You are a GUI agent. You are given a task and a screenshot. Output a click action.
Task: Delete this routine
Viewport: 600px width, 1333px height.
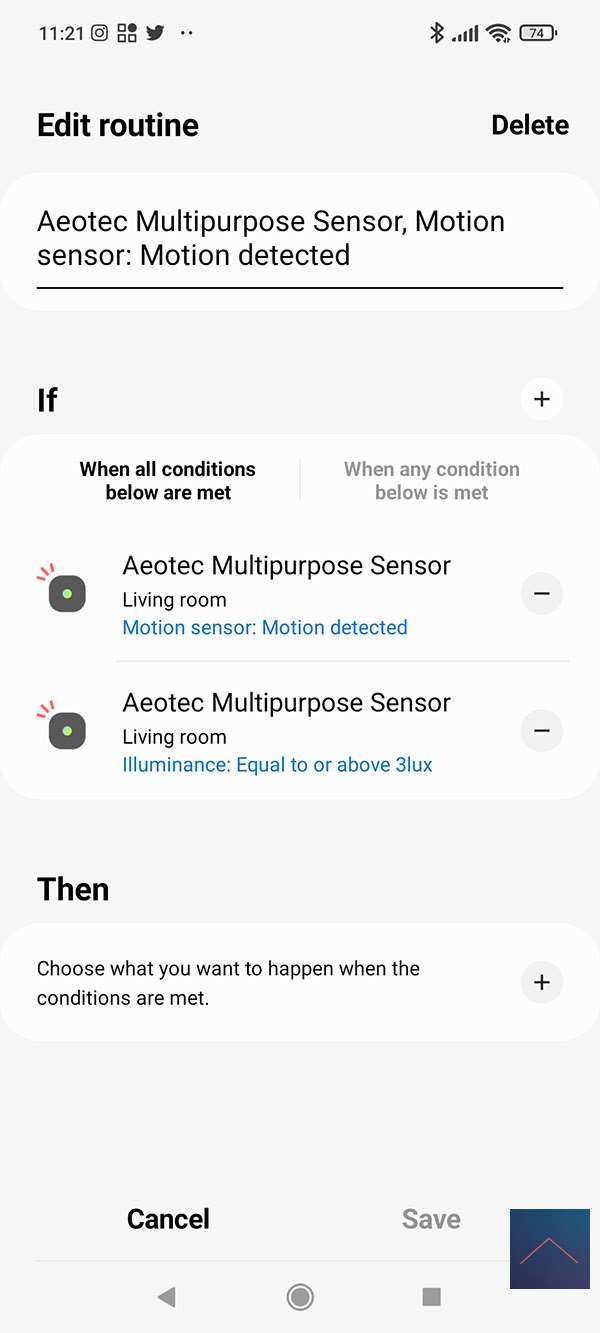tap(530, 125)
